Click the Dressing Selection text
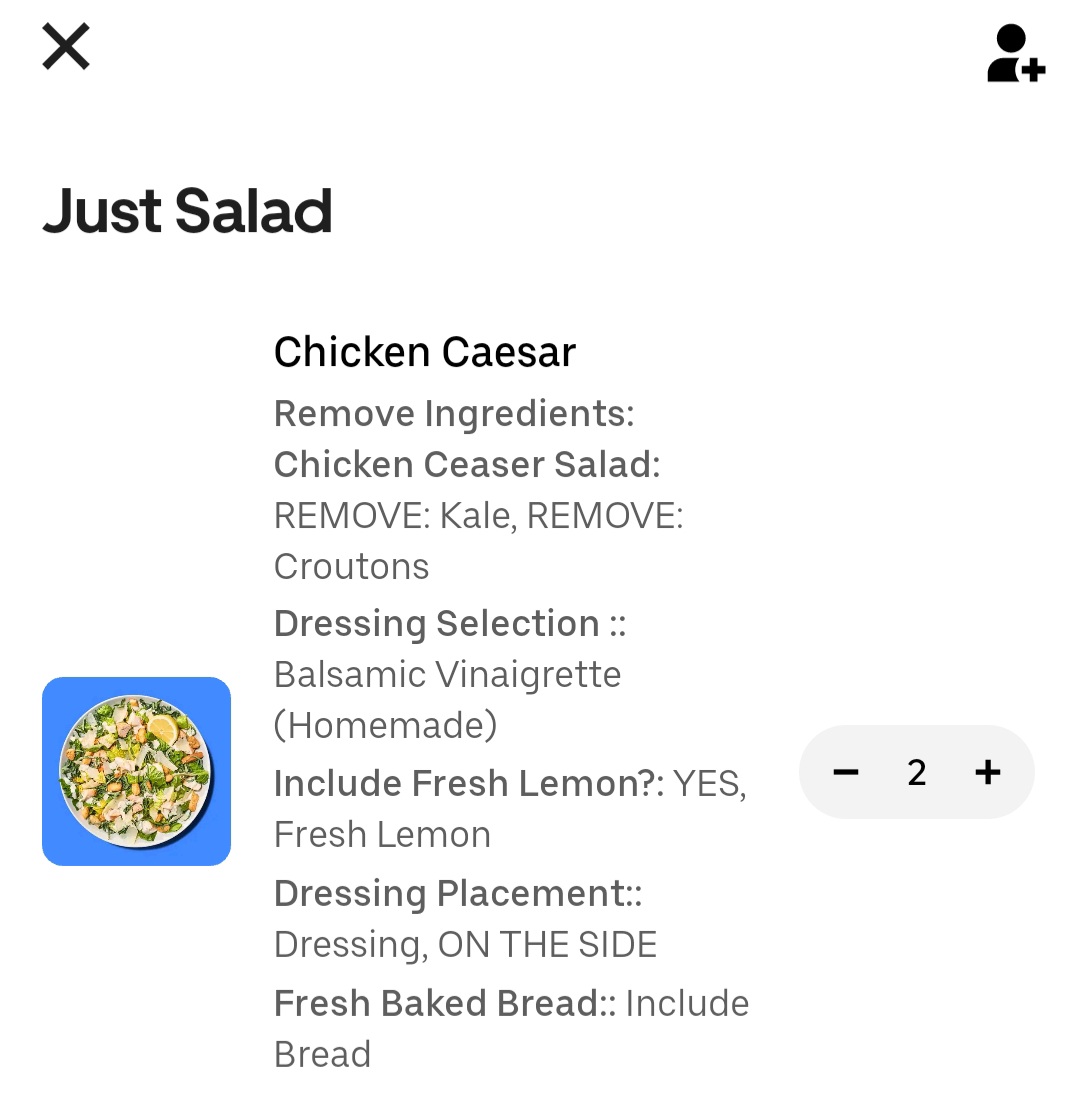The width and height of the screenshot is (1080, 1104). 449,623
